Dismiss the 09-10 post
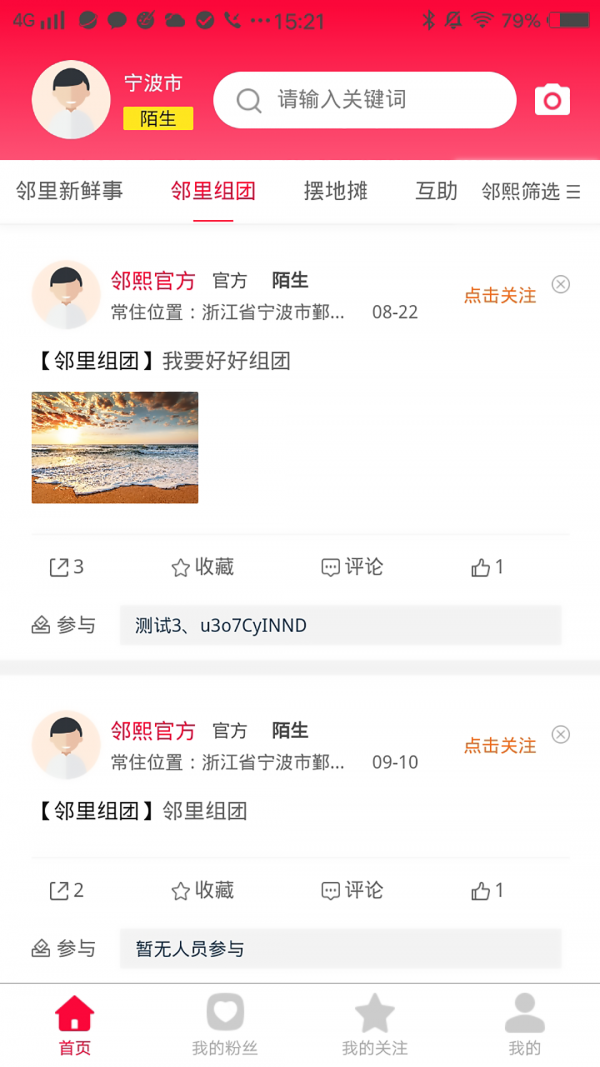Image resolution: width=600 pixels, height=1067 pixels. [x=561, y=734]
